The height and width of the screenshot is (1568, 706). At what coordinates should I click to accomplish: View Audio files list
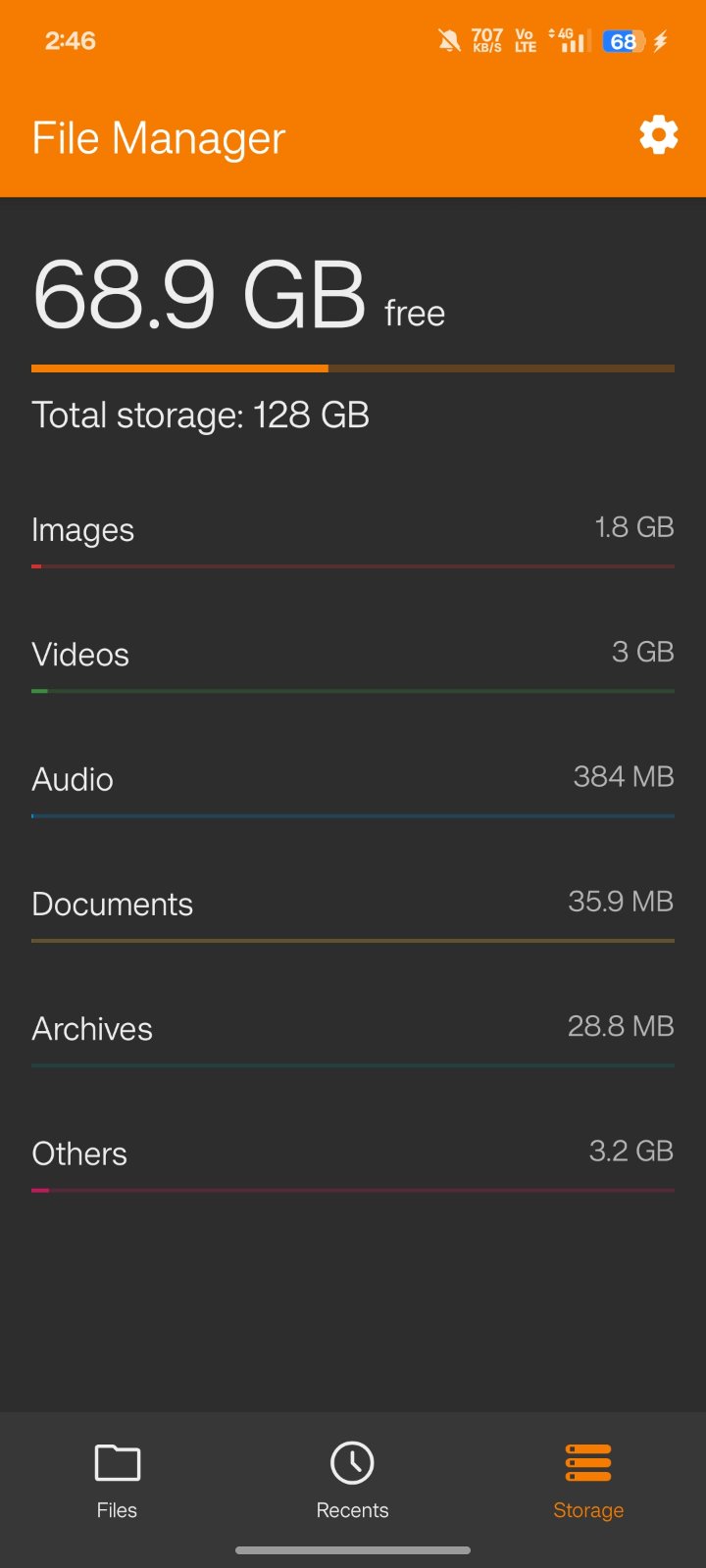[352, 781]
